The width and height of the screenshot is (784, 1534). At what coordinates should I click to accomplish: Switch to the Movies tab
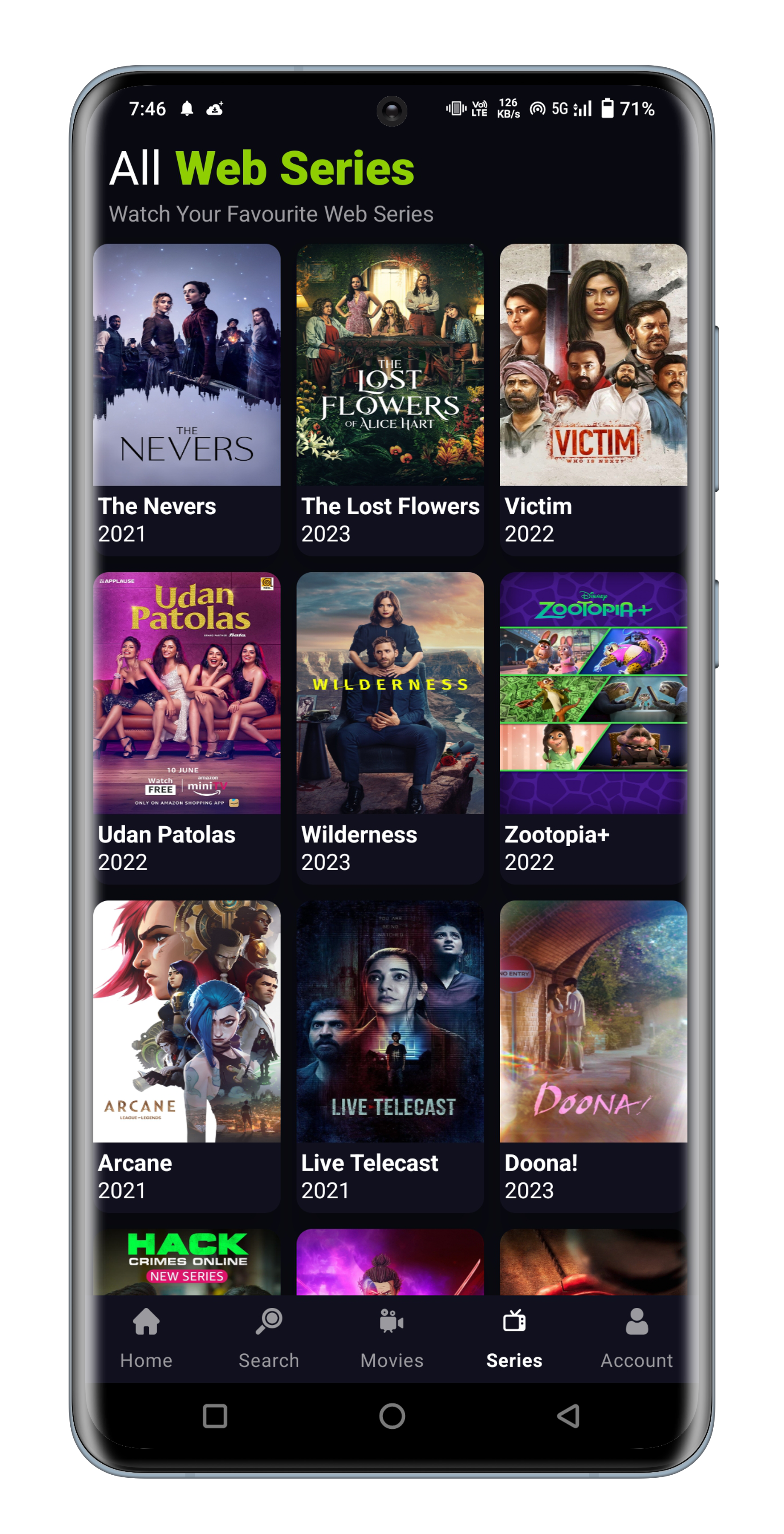coord(392,1338)
